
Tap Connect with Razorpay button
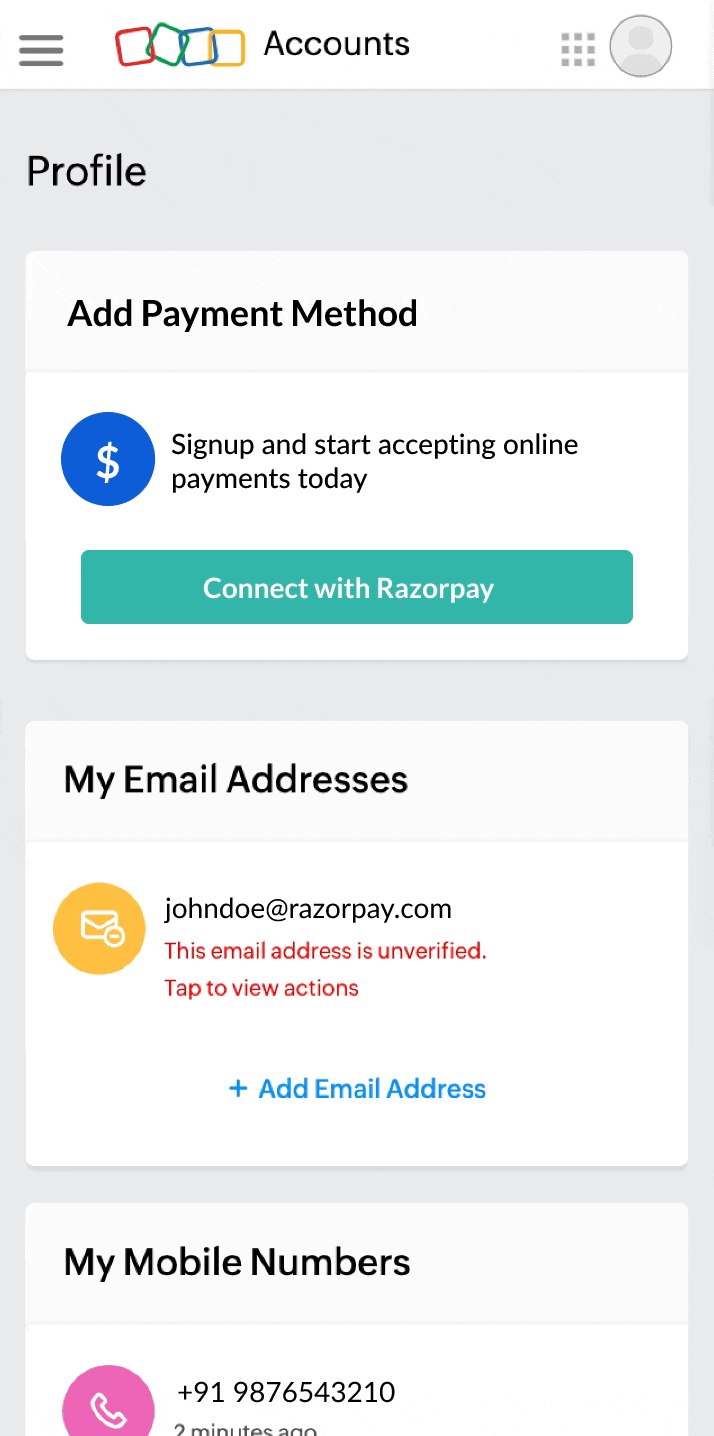tap(357, 587)
